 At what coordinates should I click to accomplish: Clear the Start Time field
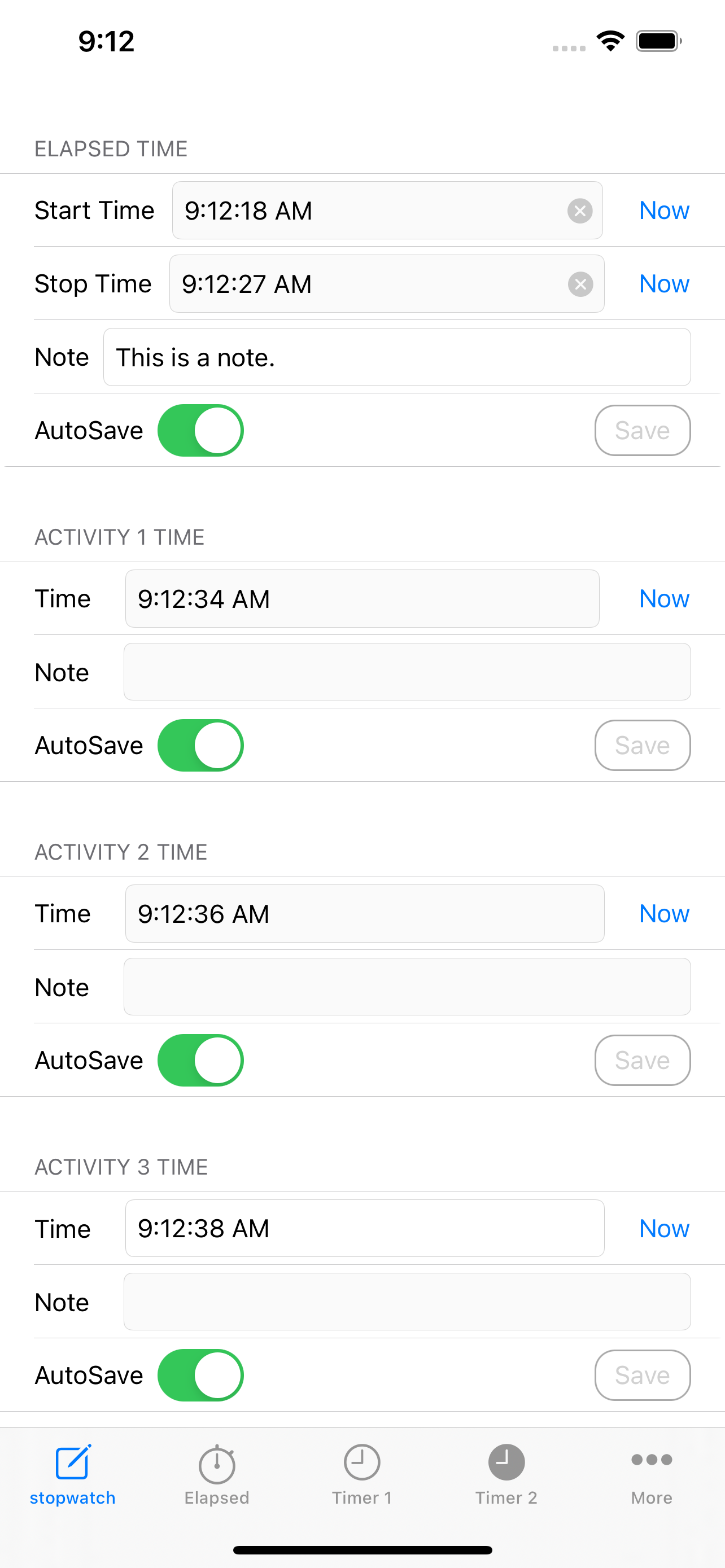(579, 211)
